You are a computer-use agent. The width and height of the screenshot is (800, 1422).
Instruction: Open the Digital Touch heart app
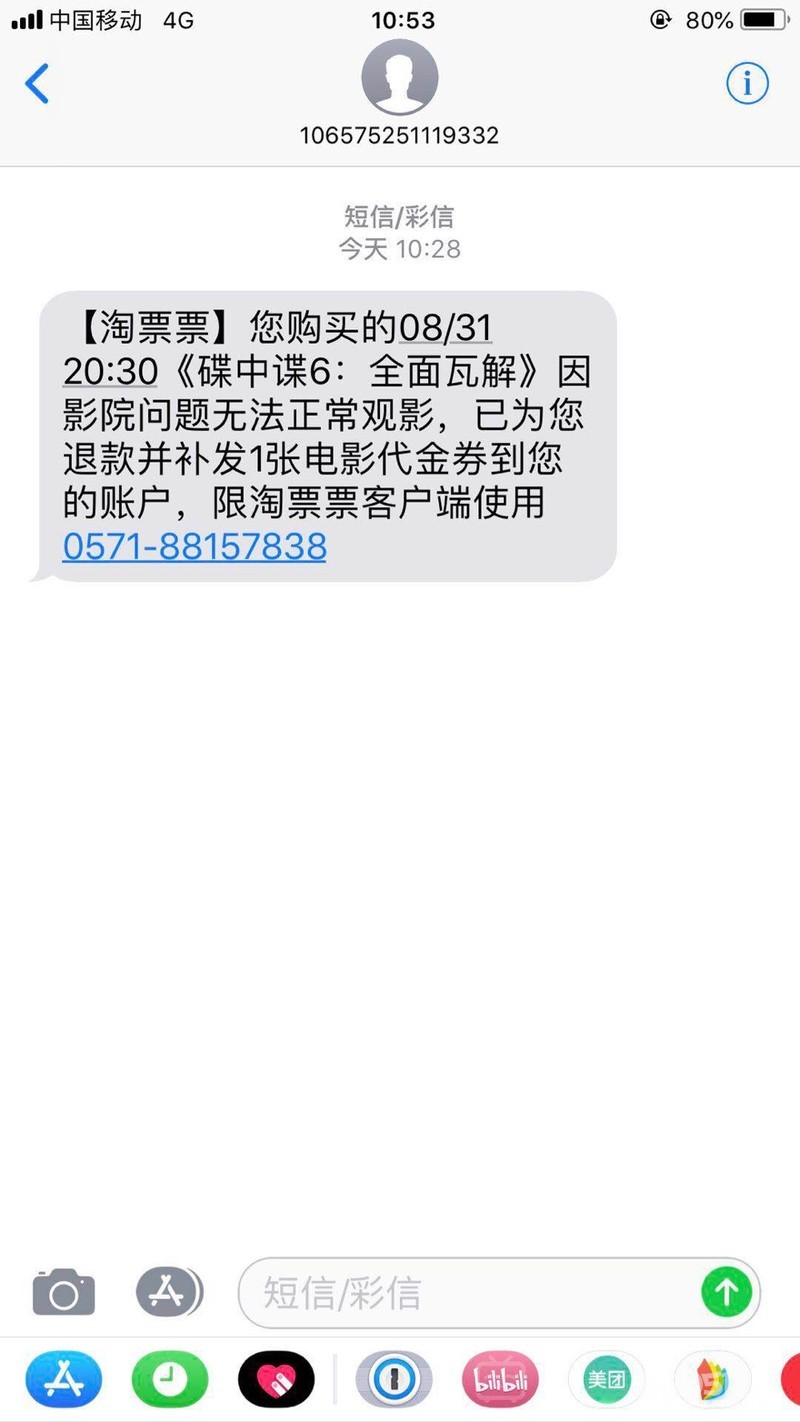pyautogui.click(x=276, y=1380)
